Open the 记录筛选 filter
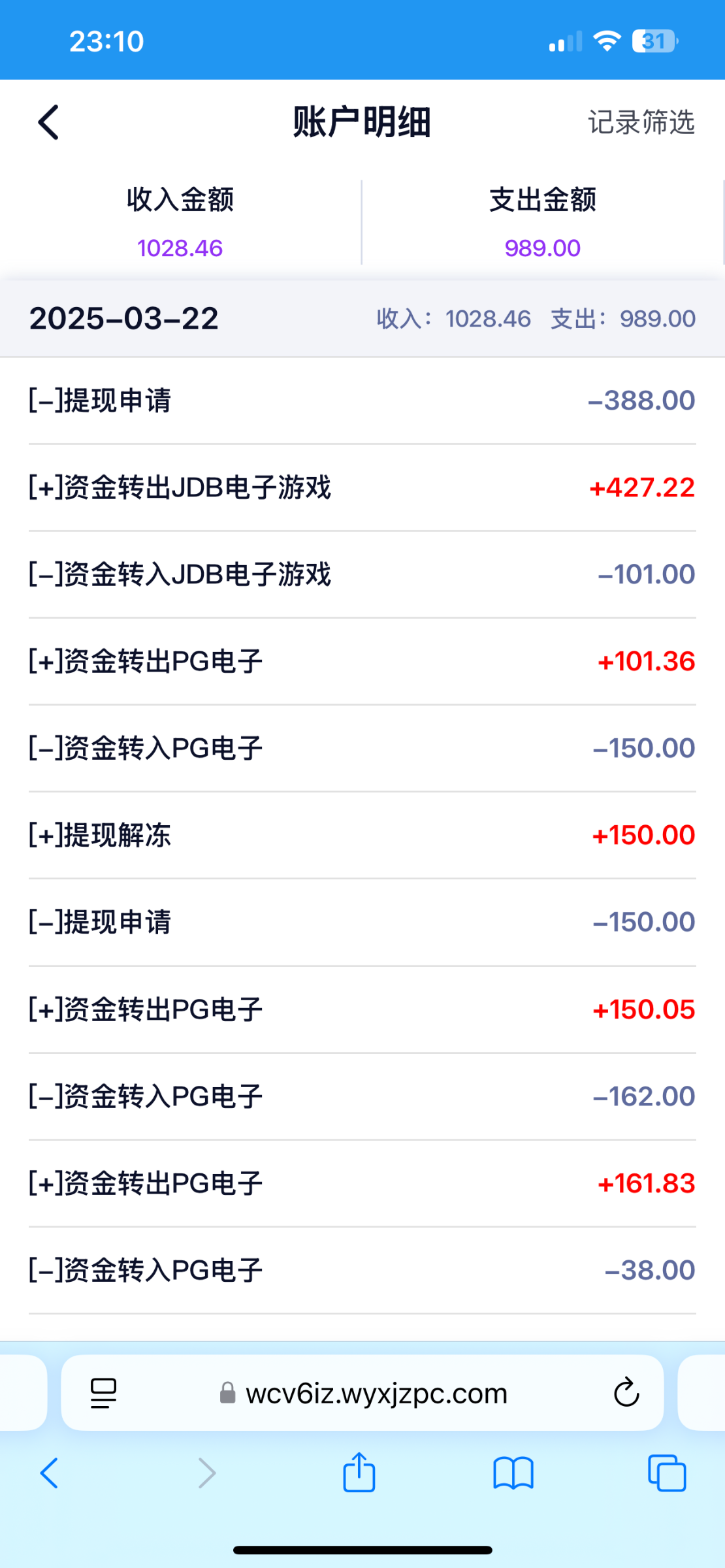 tap(641, 122)
